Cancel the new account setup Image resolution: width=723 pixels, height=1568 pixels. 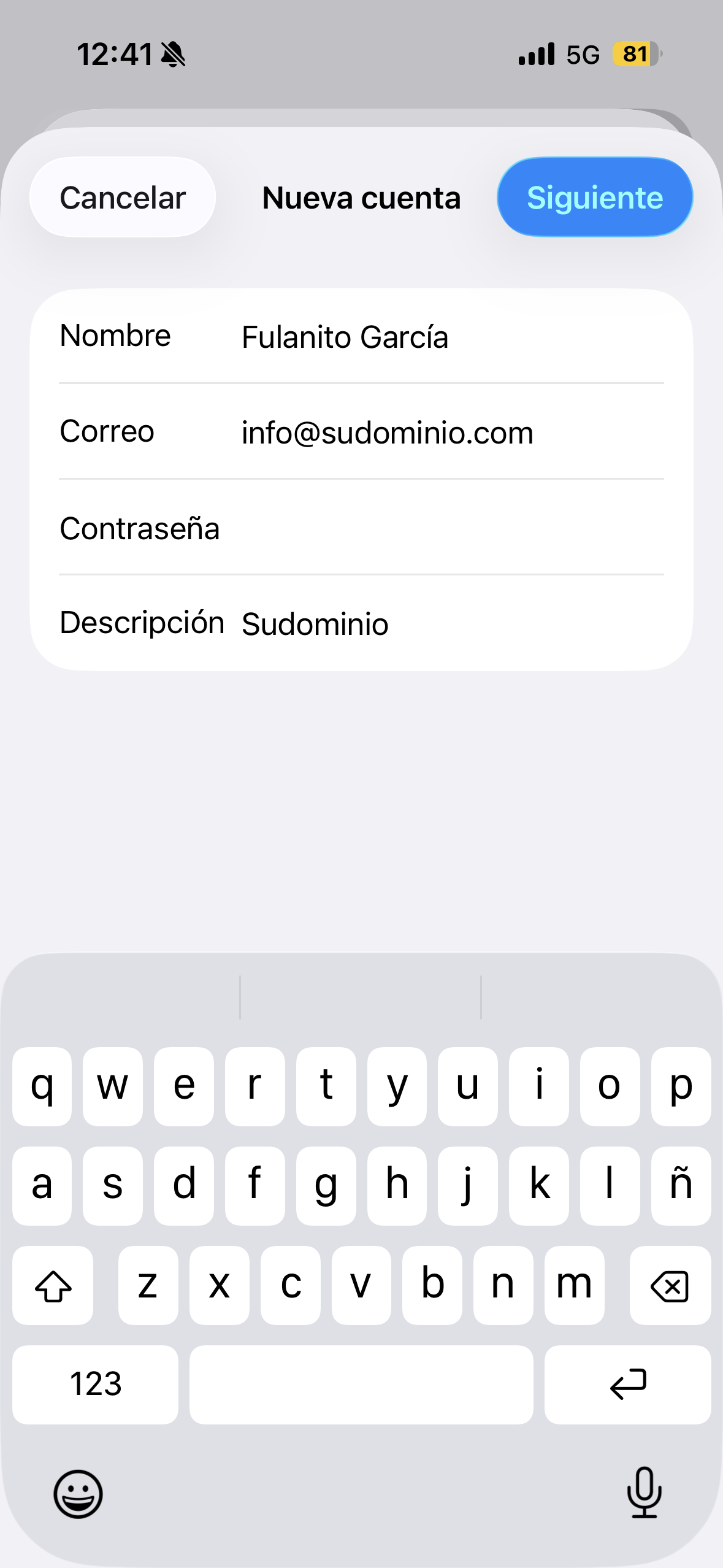click(123, 198)
